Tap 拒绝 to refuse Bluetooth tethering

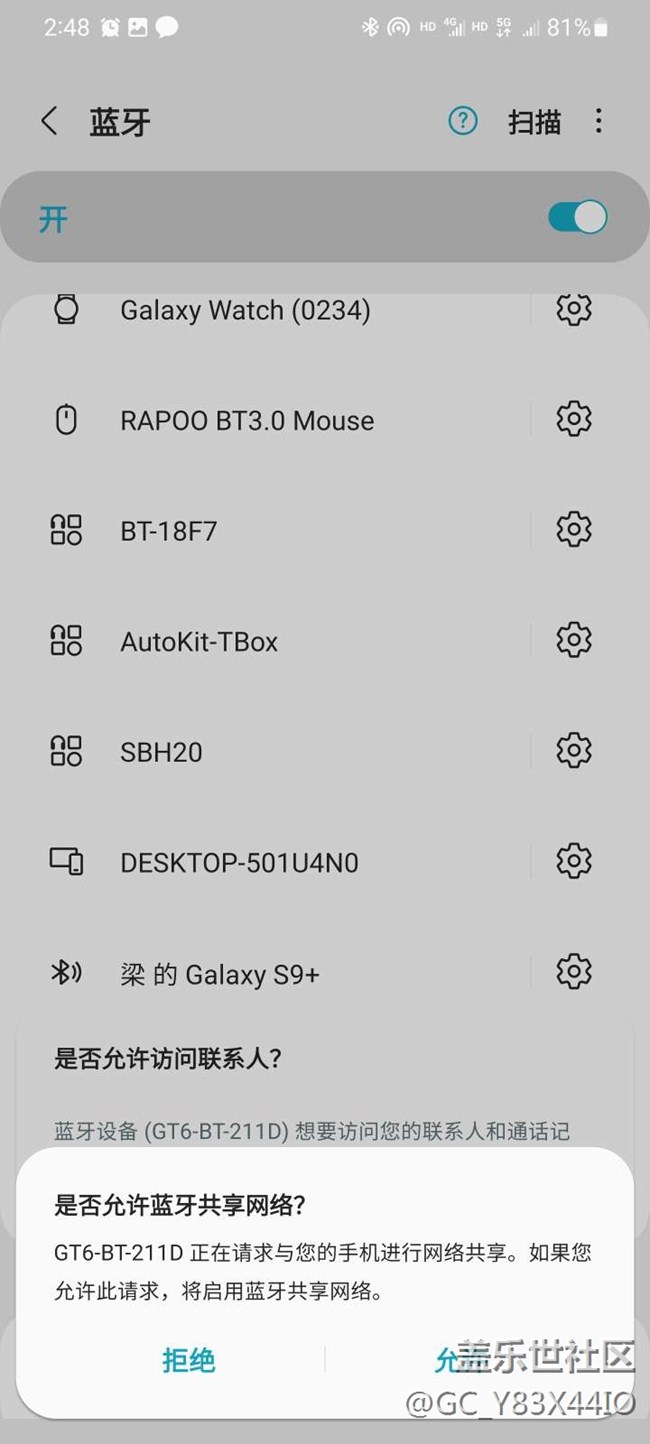[x=188, y=1360]
